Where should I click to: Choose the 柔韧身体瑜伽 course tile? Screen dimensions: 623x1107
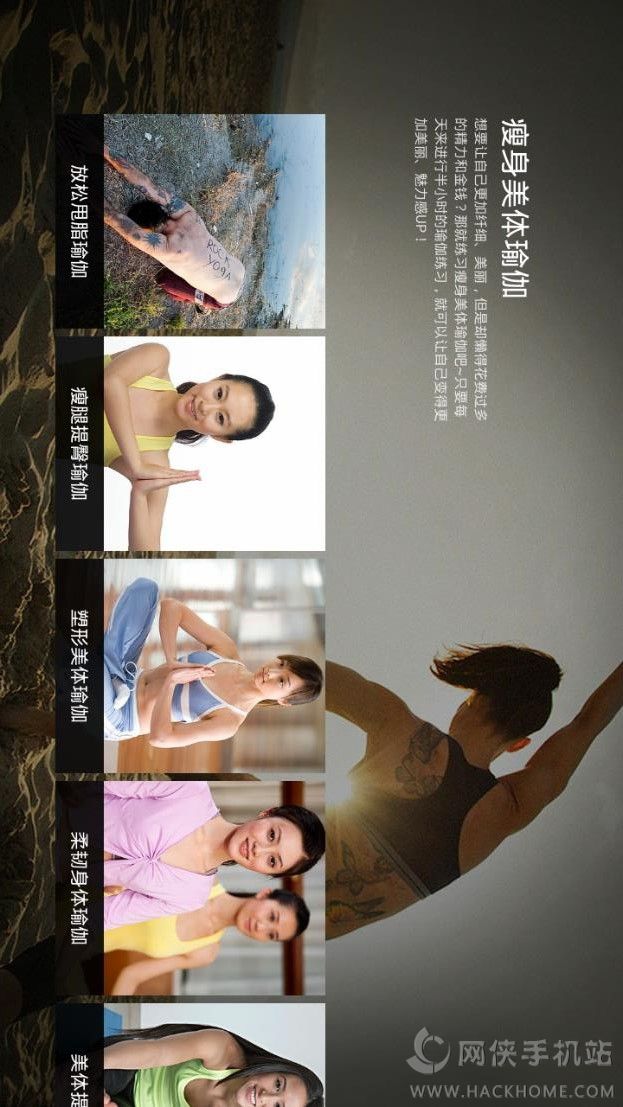190,888
